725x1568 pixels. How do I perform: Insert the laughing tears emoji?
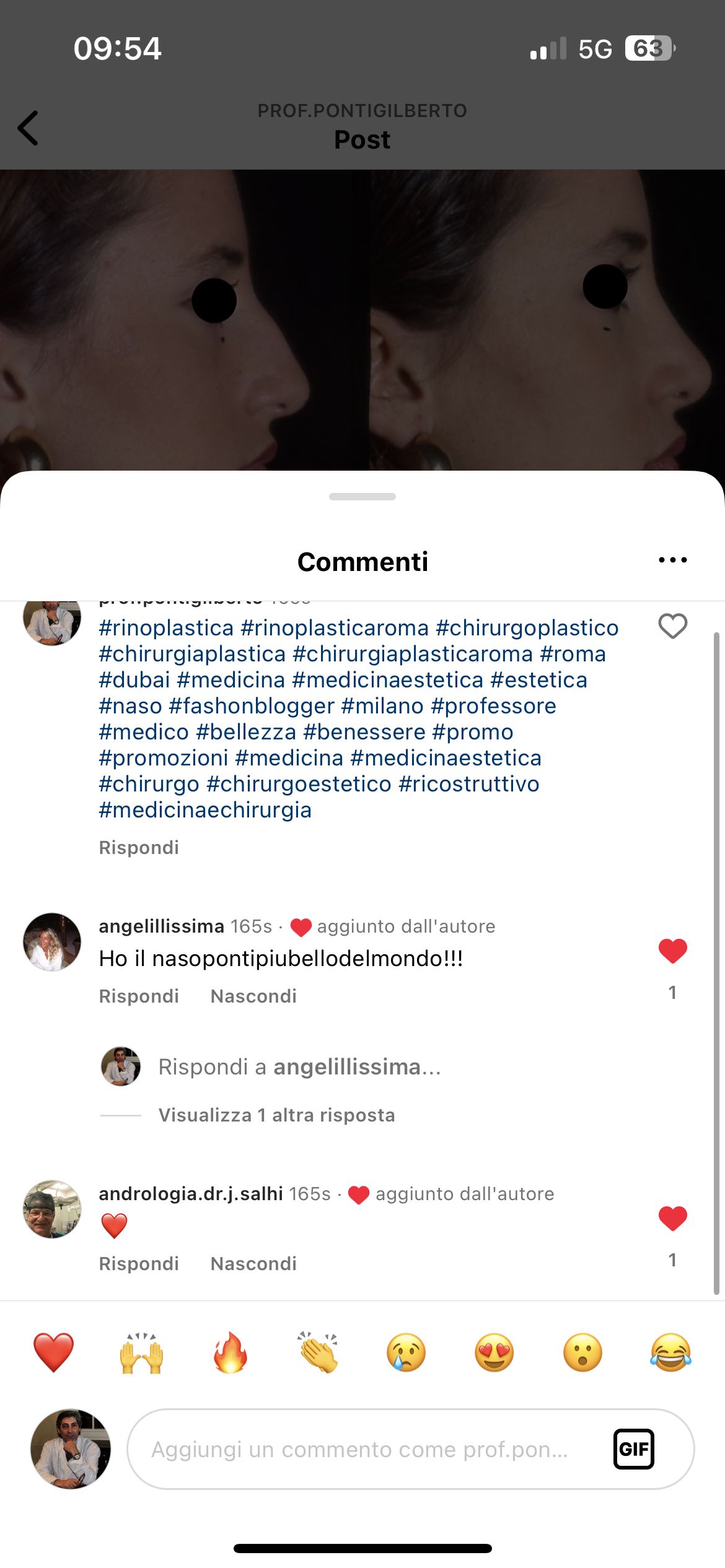pyautogui.click(x=670, y=1352)
